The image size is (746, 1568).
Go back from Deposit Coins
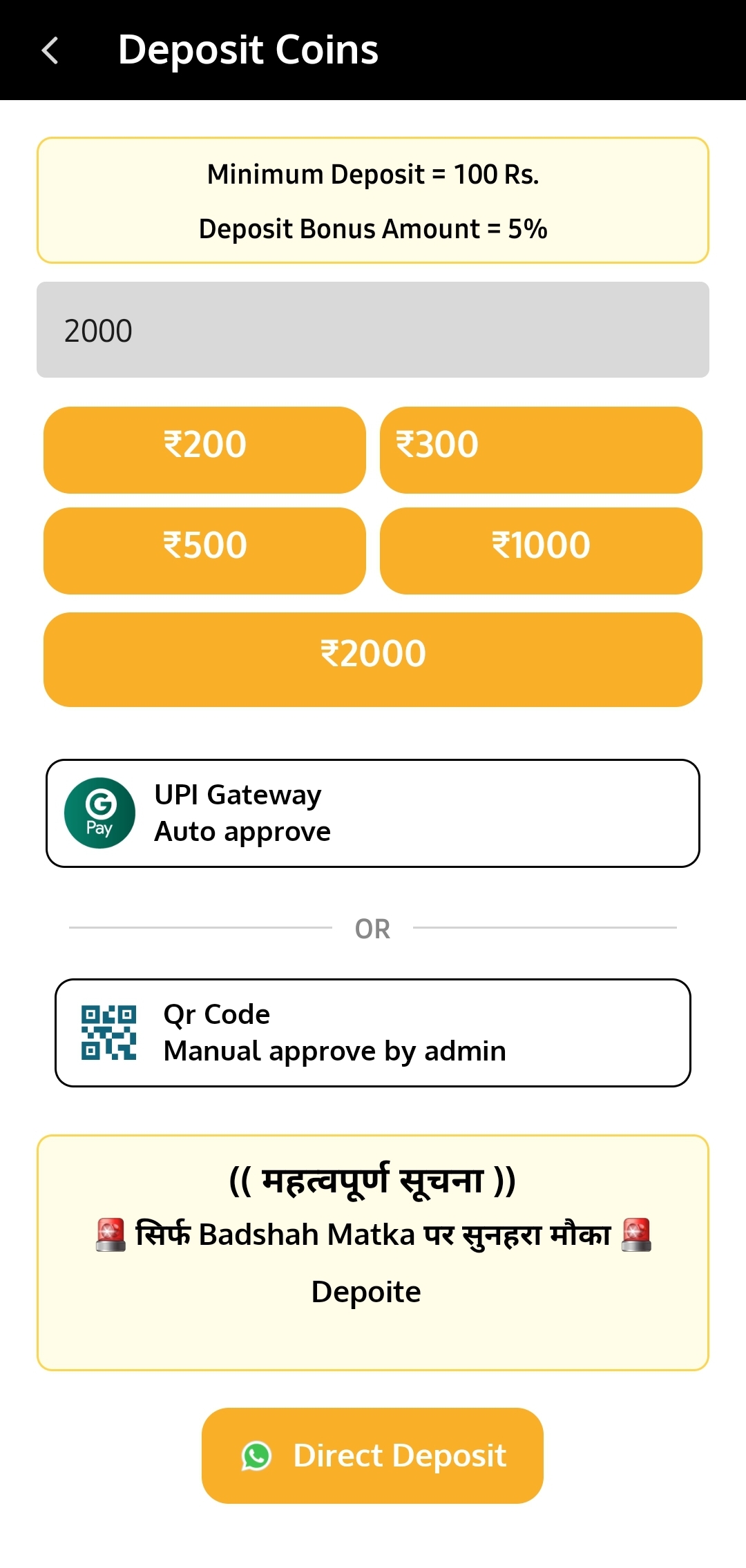point(50,50)
